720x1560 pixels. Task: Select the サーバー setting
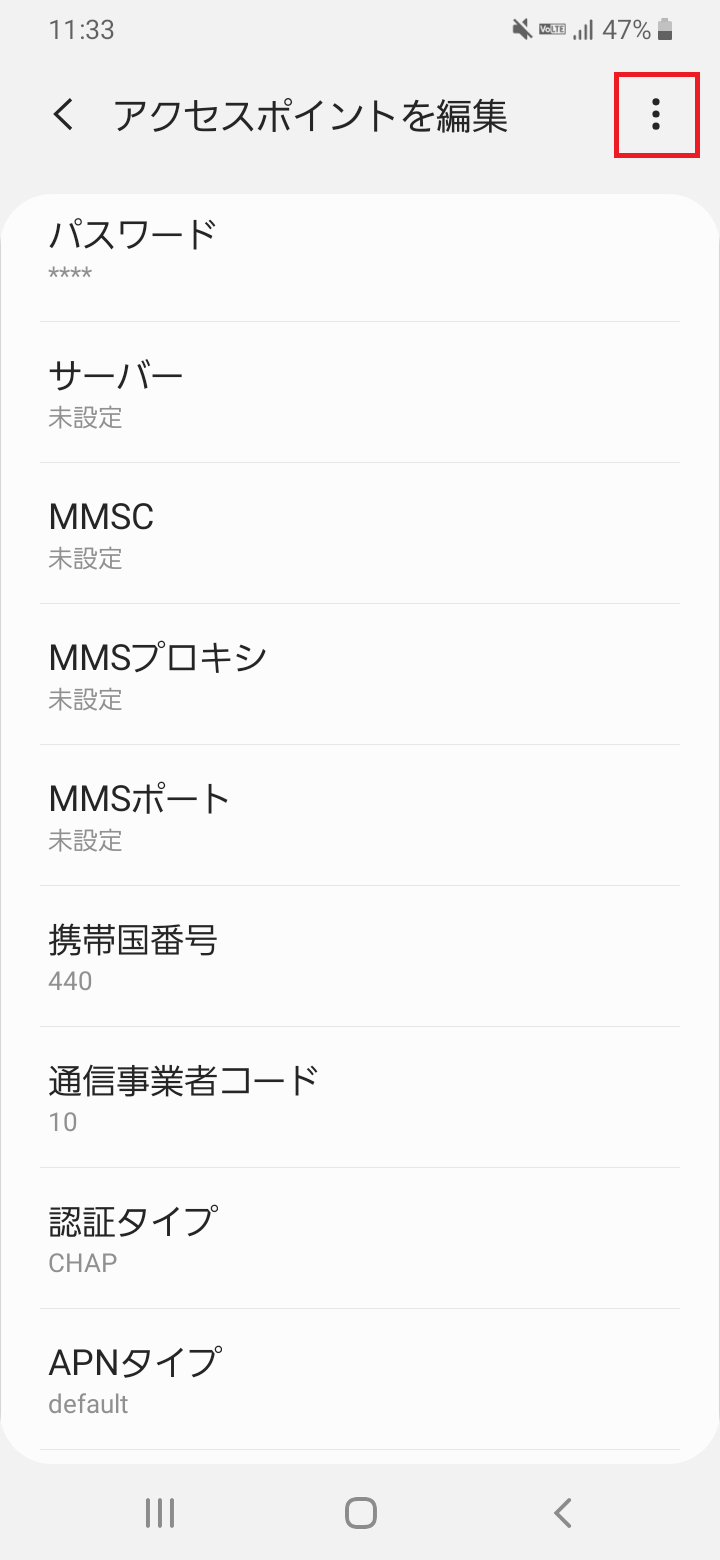[360, 391]
